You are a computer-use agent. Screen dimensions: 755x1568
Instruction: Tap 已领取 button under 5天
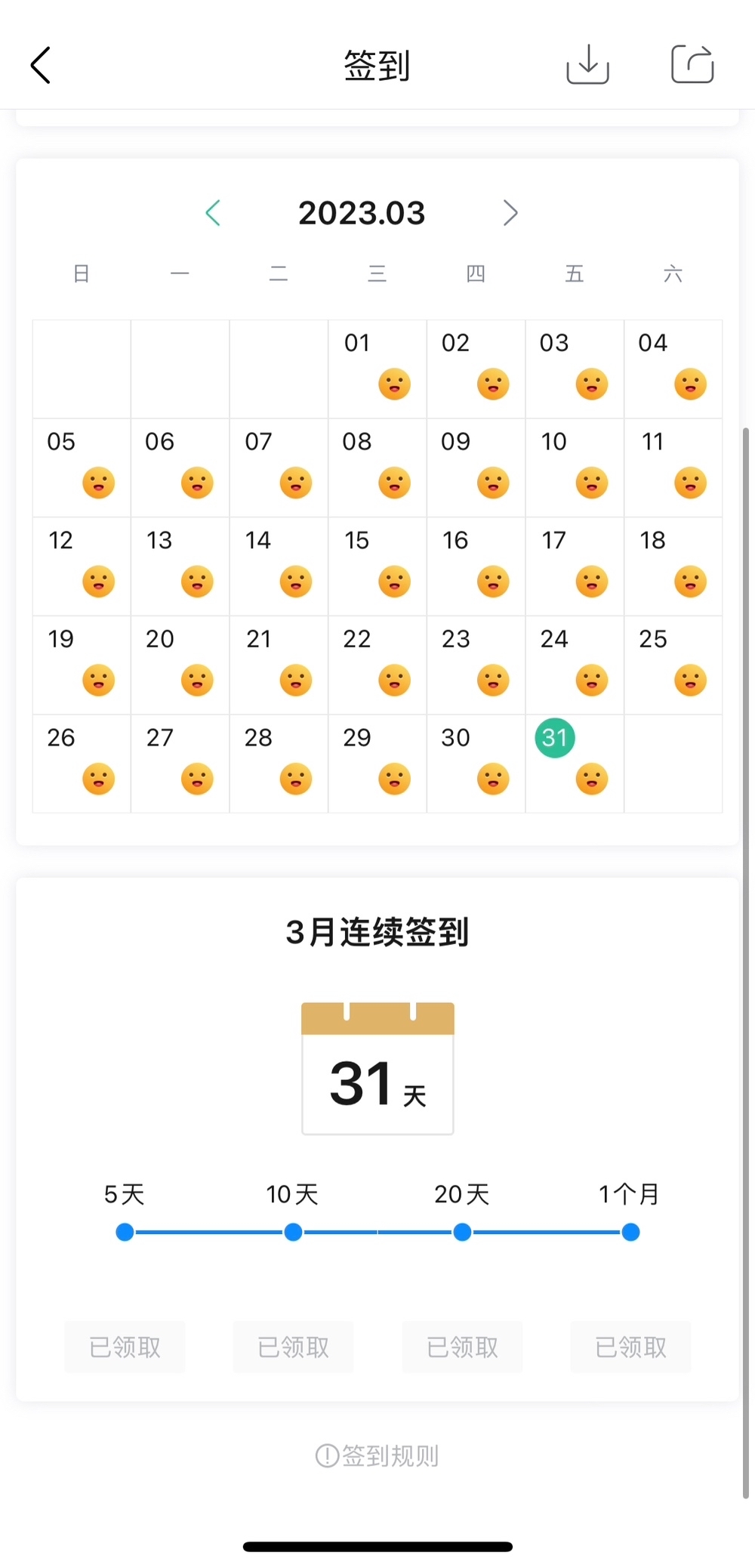(125, 1347)
